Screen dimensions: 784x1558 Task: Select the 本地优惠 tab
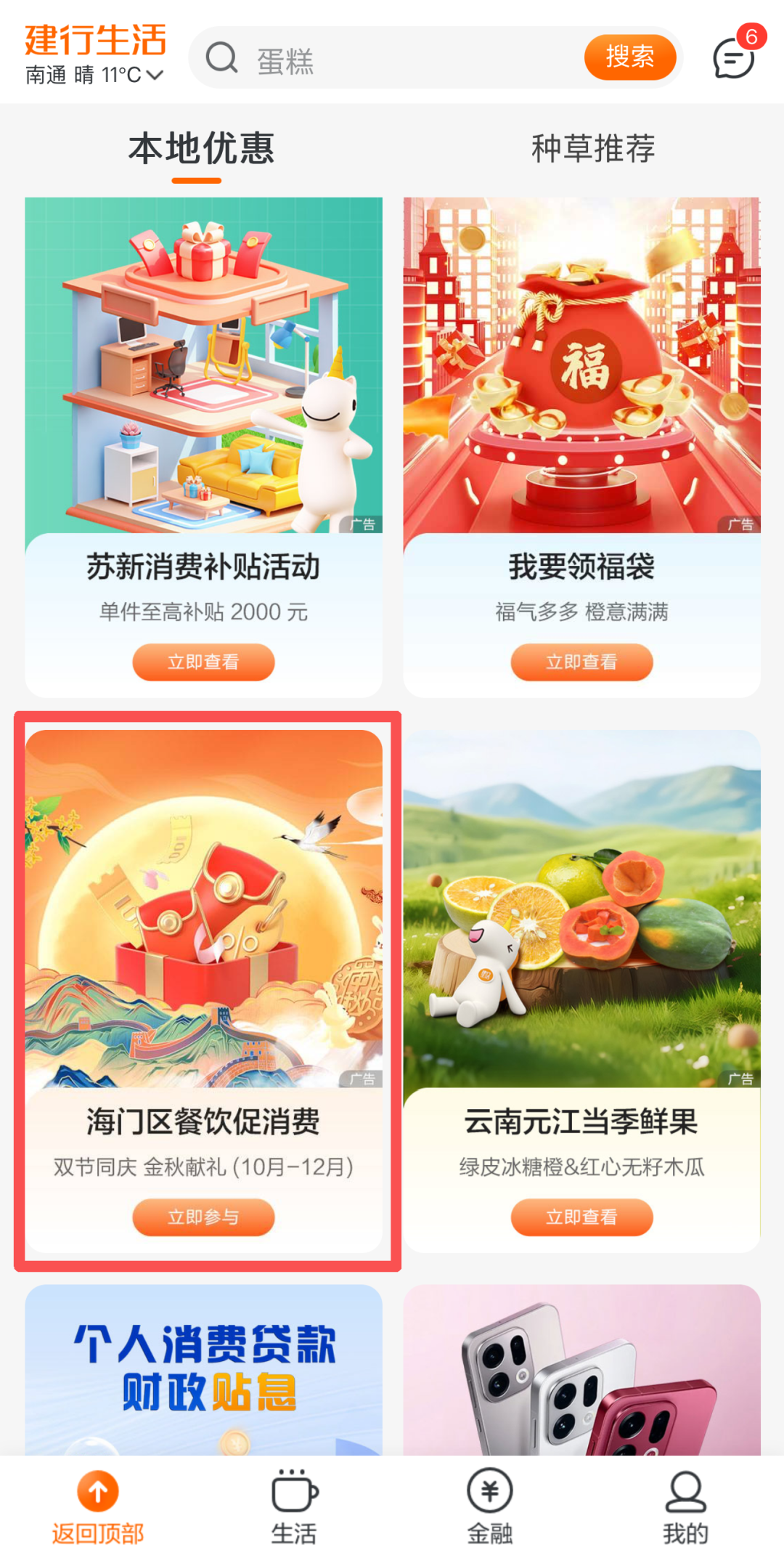[x=202, y=149]
